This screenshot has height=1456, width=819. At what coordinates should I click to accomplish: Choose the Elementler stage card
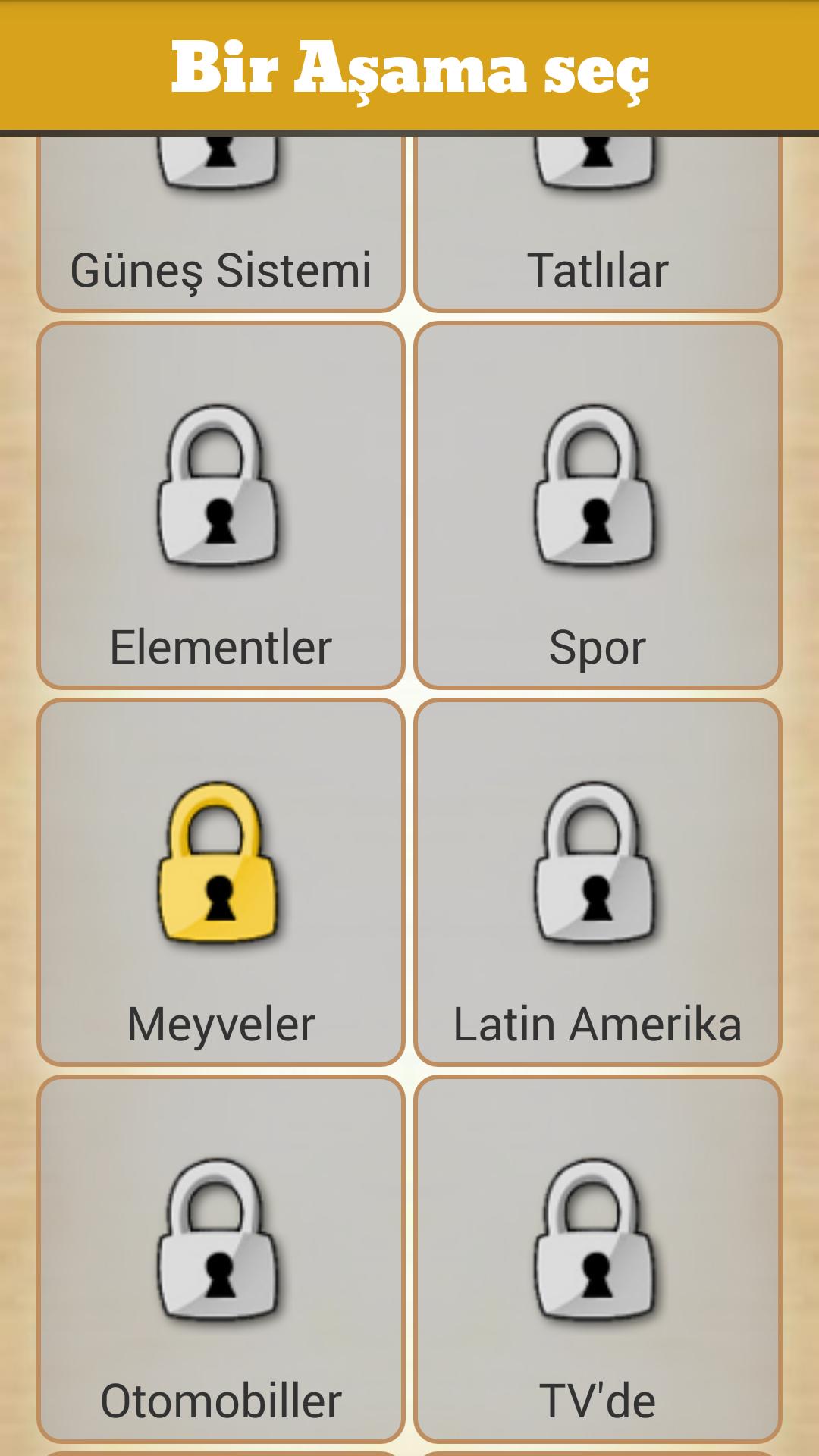[220, 506]
